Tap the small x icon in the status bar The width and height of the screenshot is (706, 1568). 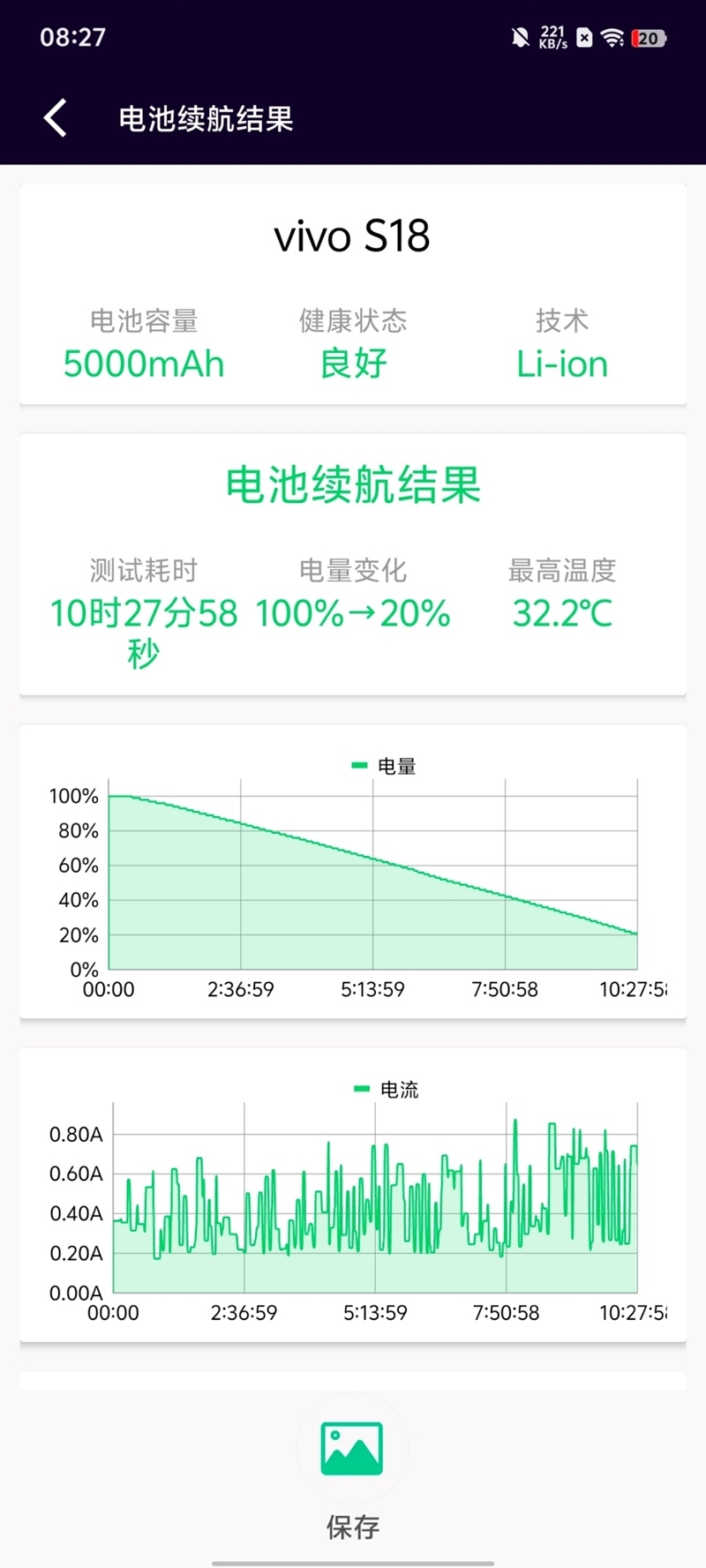point(583,37)
